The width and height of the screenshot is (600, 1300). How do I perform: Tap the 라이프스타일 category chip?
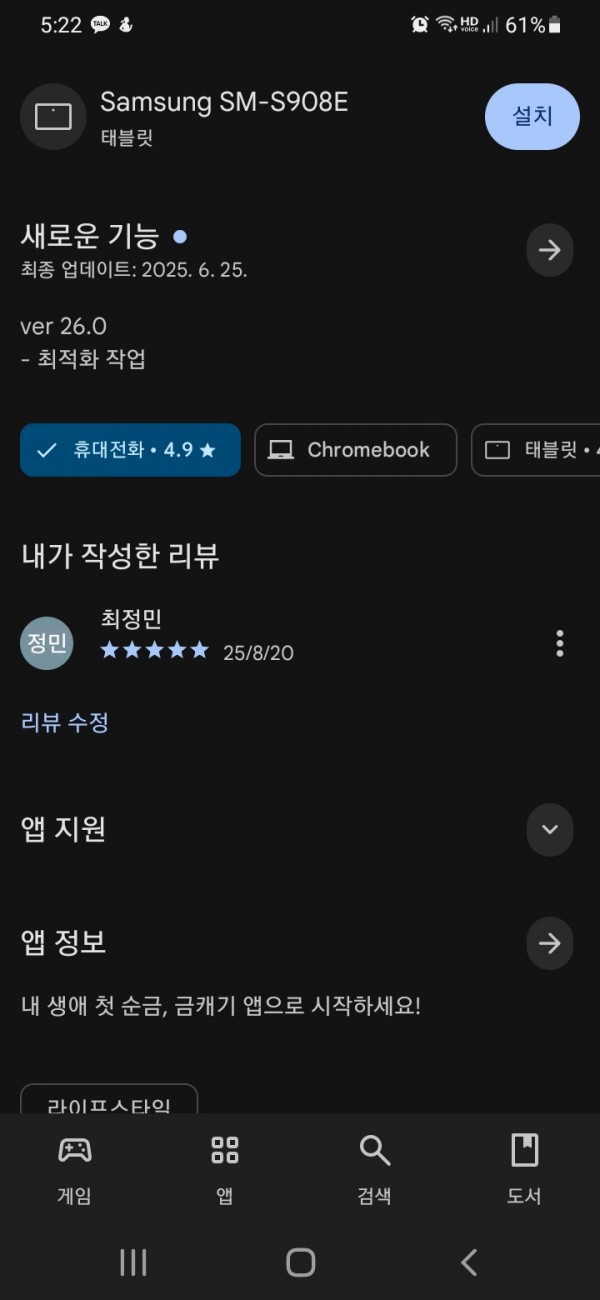coord(109,1100)
